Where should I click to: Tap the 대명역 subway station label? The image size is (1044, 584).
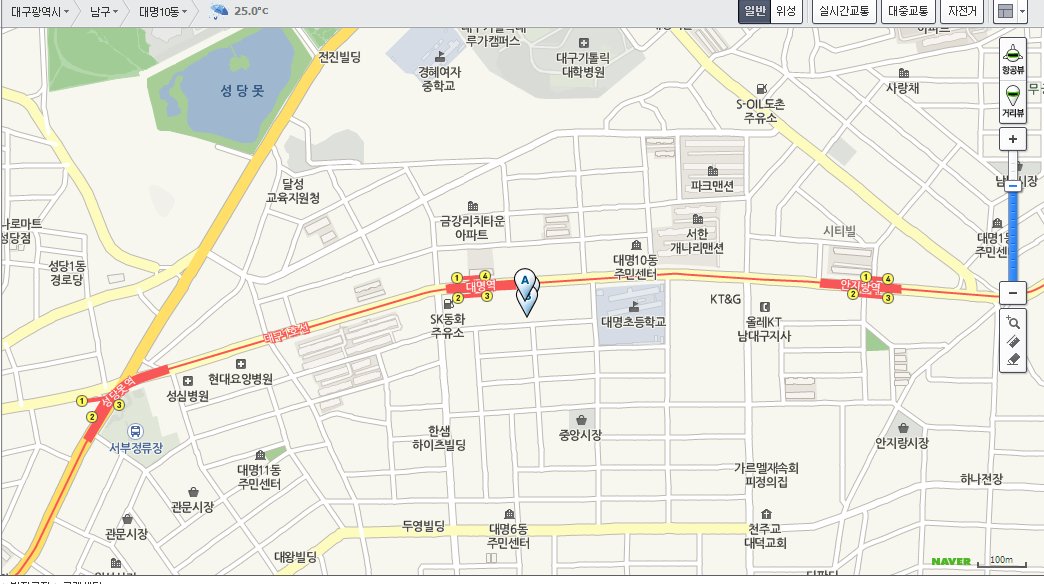coord(481,286)
